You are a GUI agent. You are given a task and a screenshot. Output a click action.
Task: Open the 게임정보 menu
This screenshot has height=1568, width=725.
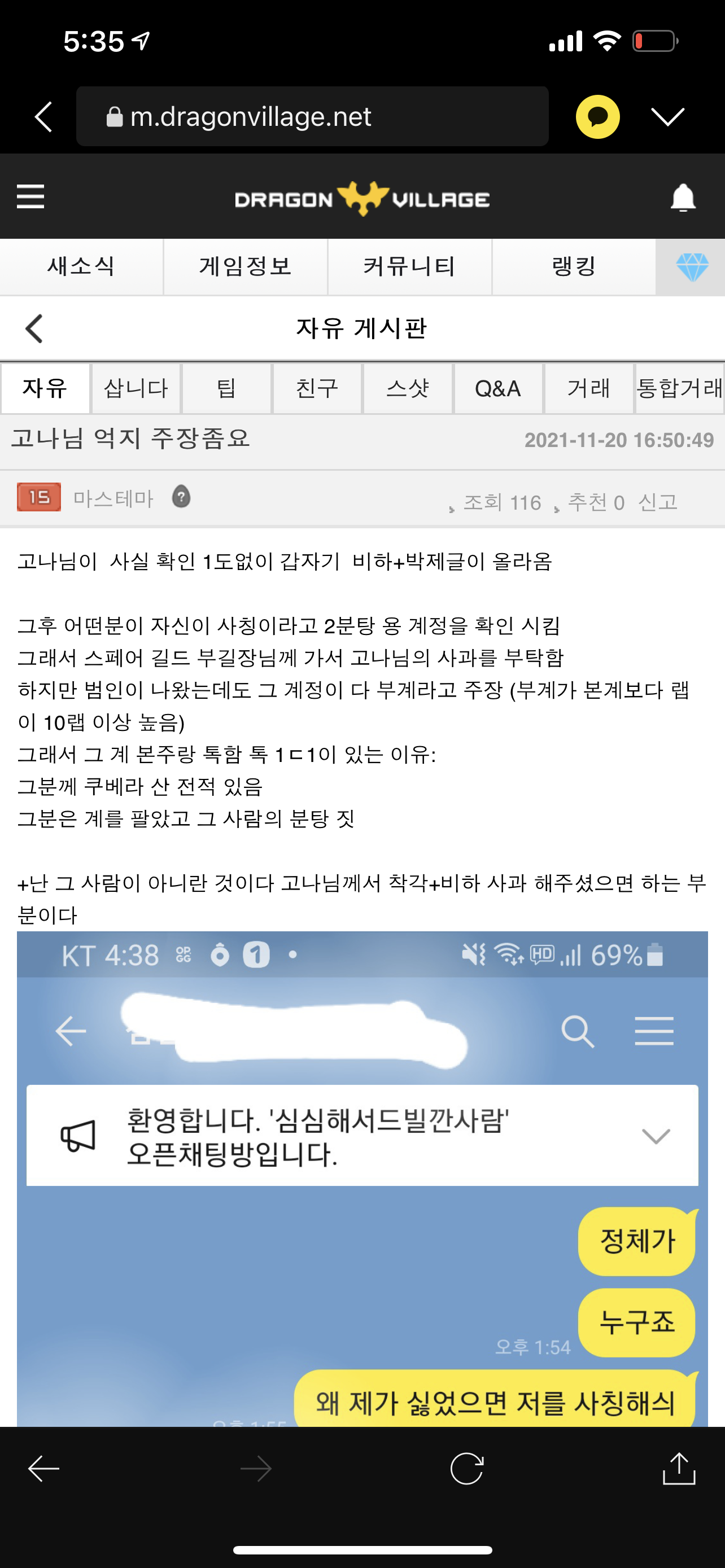coord(245,266)
